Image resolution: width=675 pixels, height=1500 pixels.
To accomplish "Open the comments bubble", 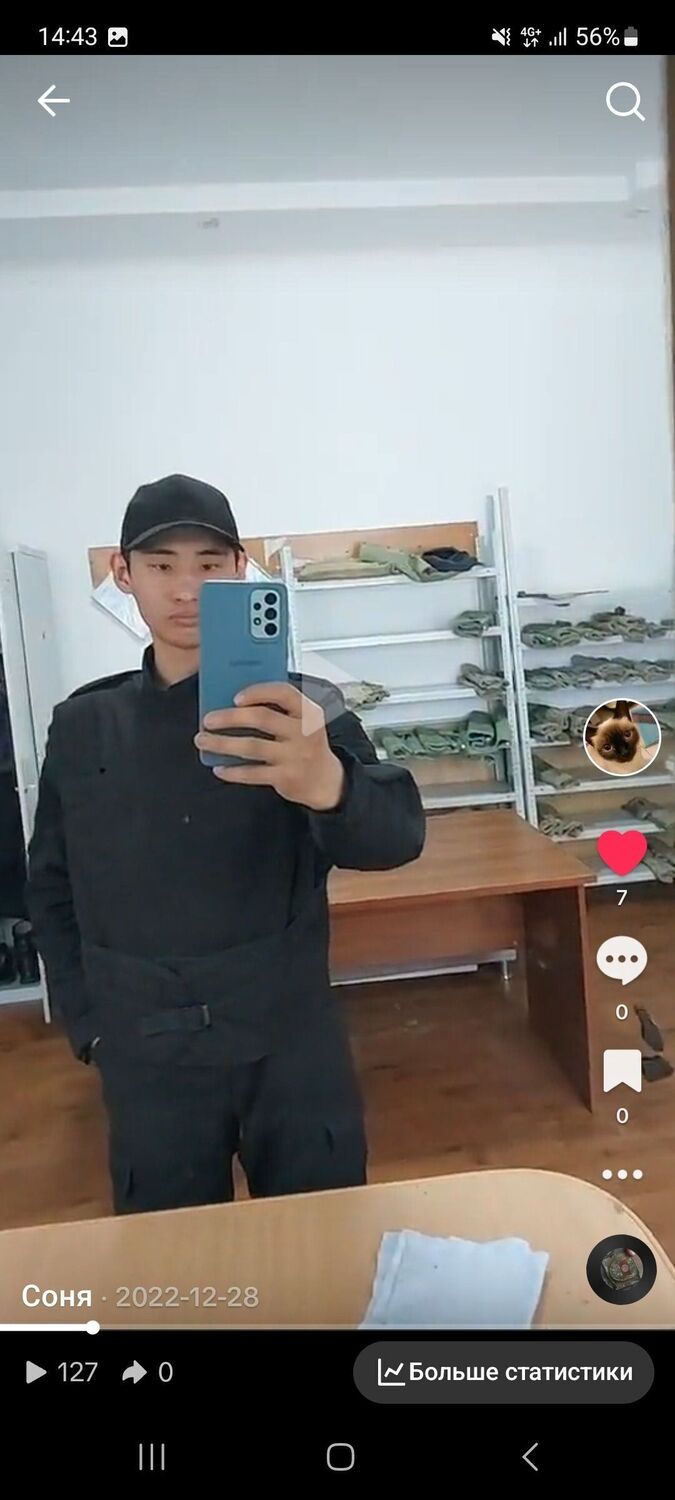I will tap(622, 962).
